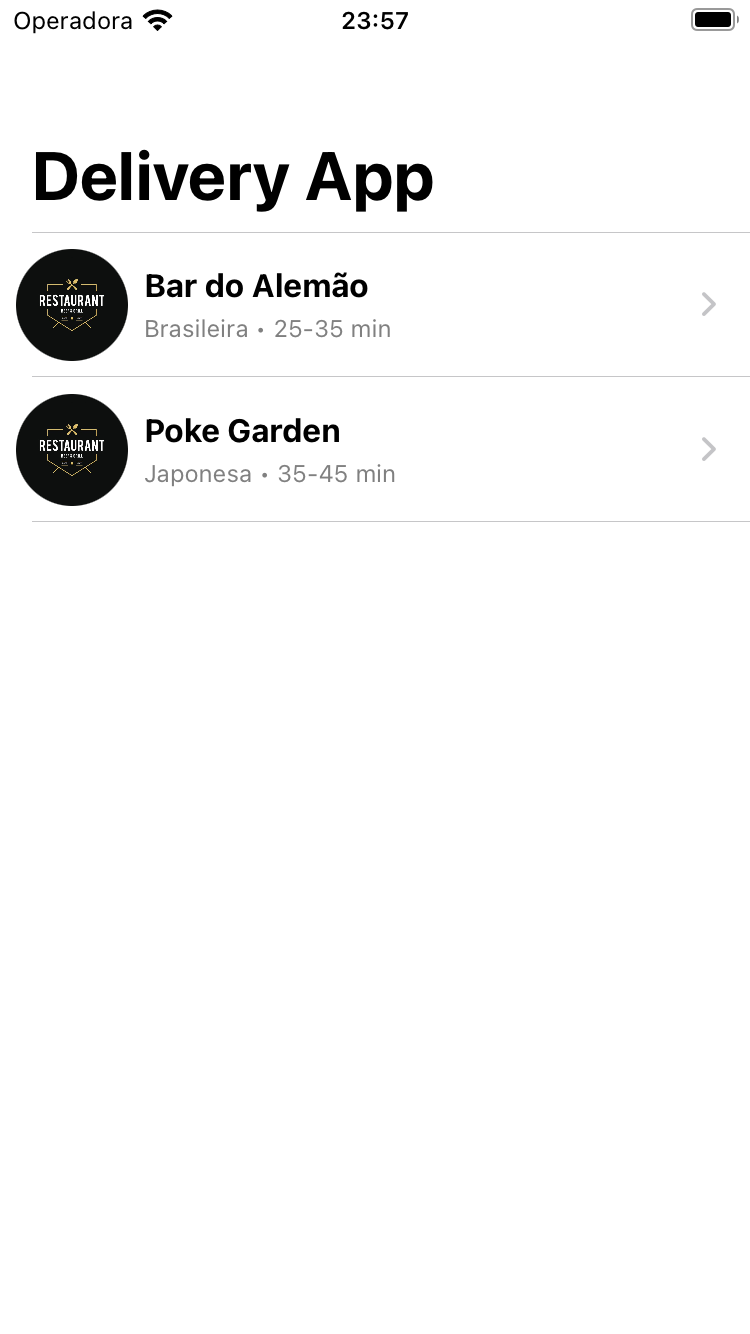Tap the battery indicator icon
The height and width of the screenshot is (1334, 750).
click(x=713, y=18)
